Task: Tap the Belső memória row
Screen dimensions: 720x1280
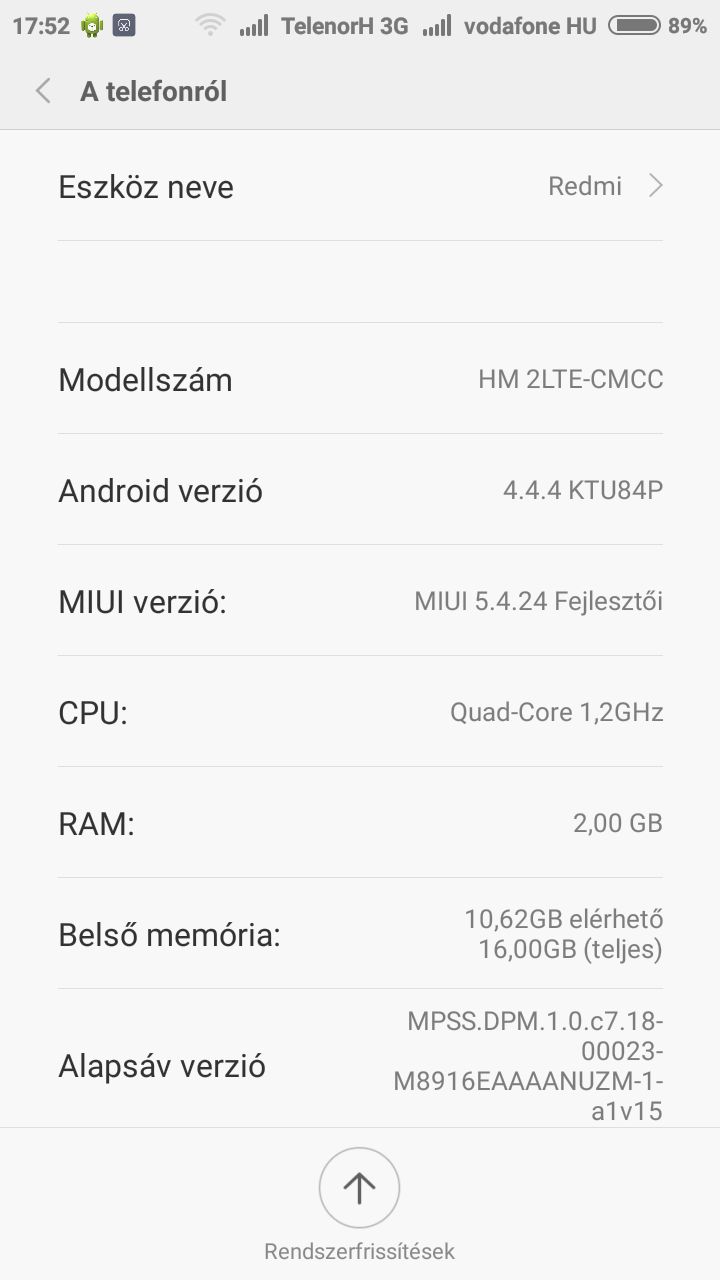Action: point(360,934)
